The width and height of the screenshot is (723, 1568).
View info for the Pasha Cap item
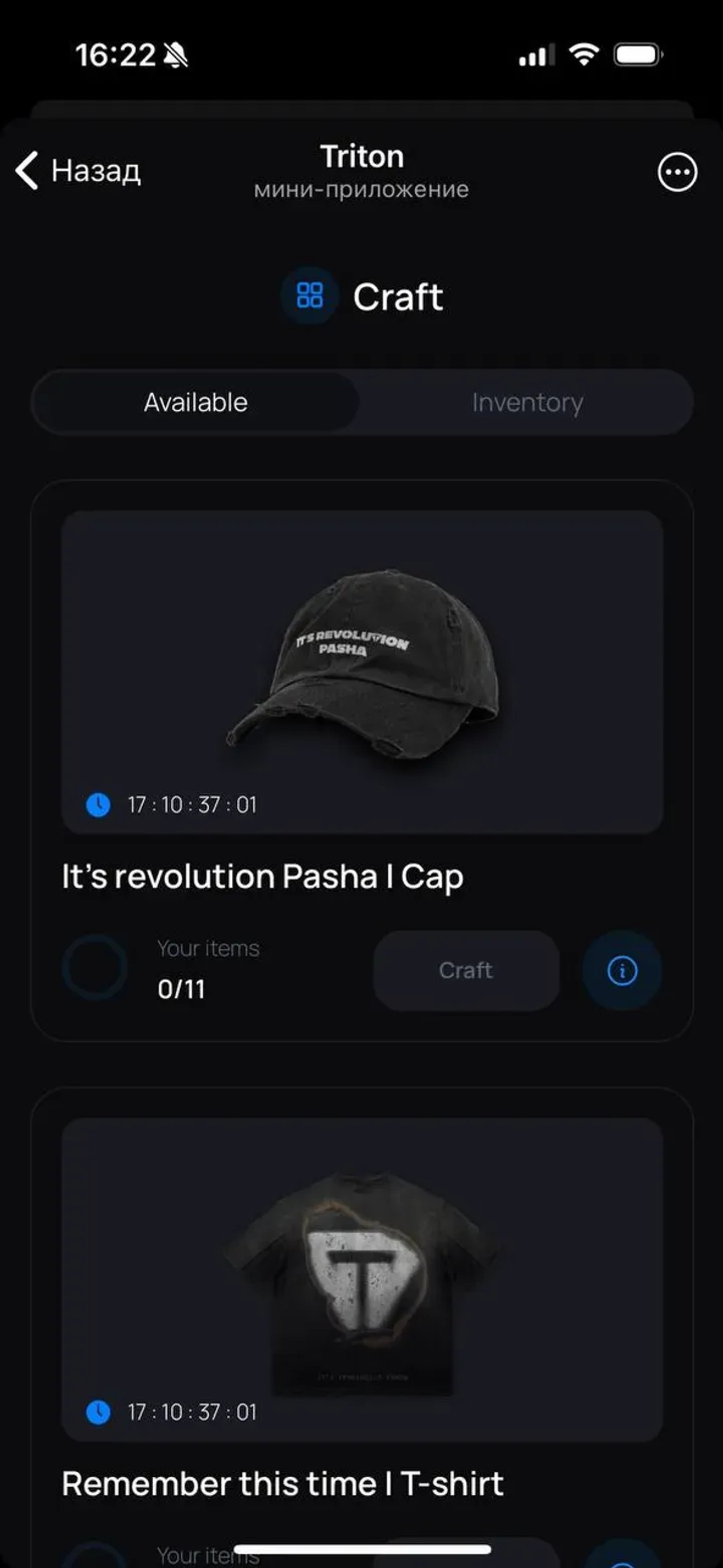point(622,970)
